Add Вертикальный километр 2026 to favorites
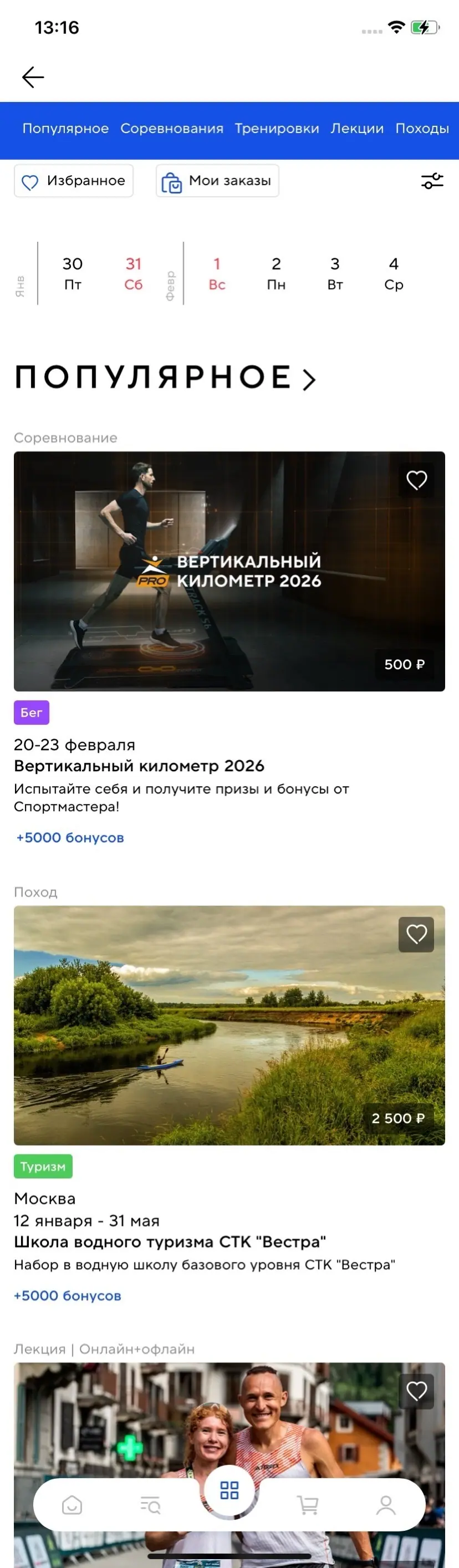This screenshot has height=1568, width=459. [416, 481]
